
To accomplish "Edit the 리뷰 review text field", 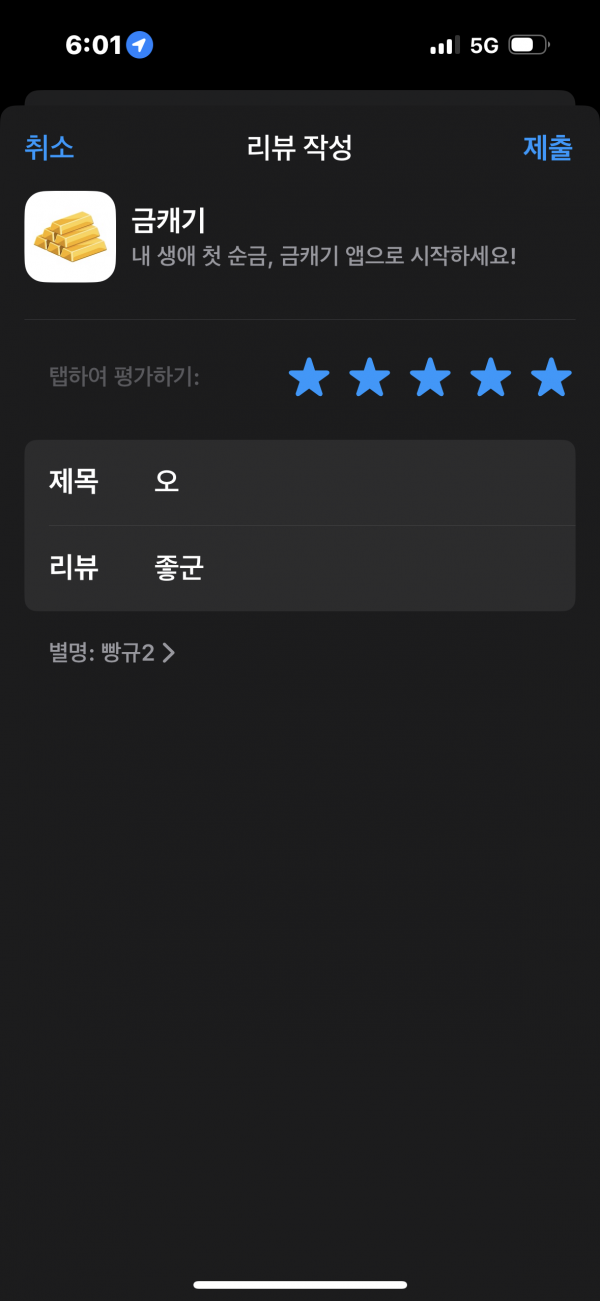I will [x=300, y=568].
